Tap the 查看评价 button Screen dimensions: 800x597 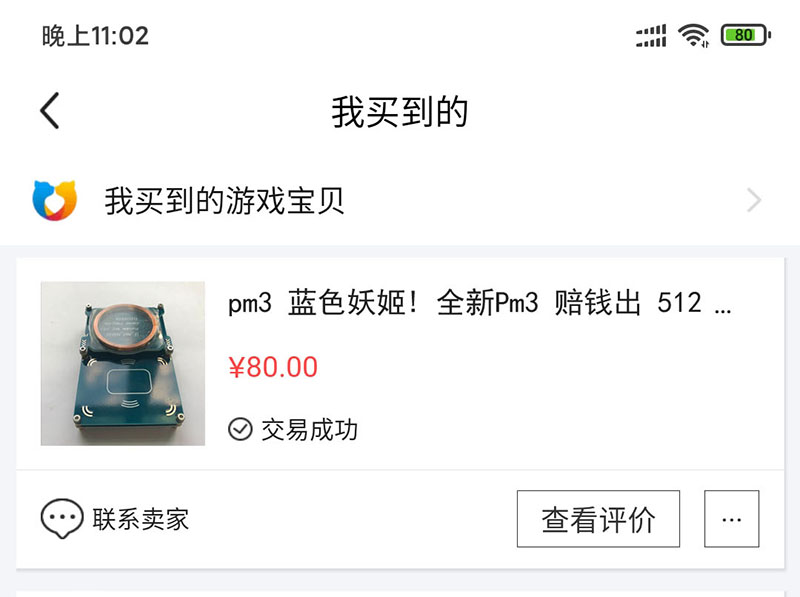tap(598, 519)
